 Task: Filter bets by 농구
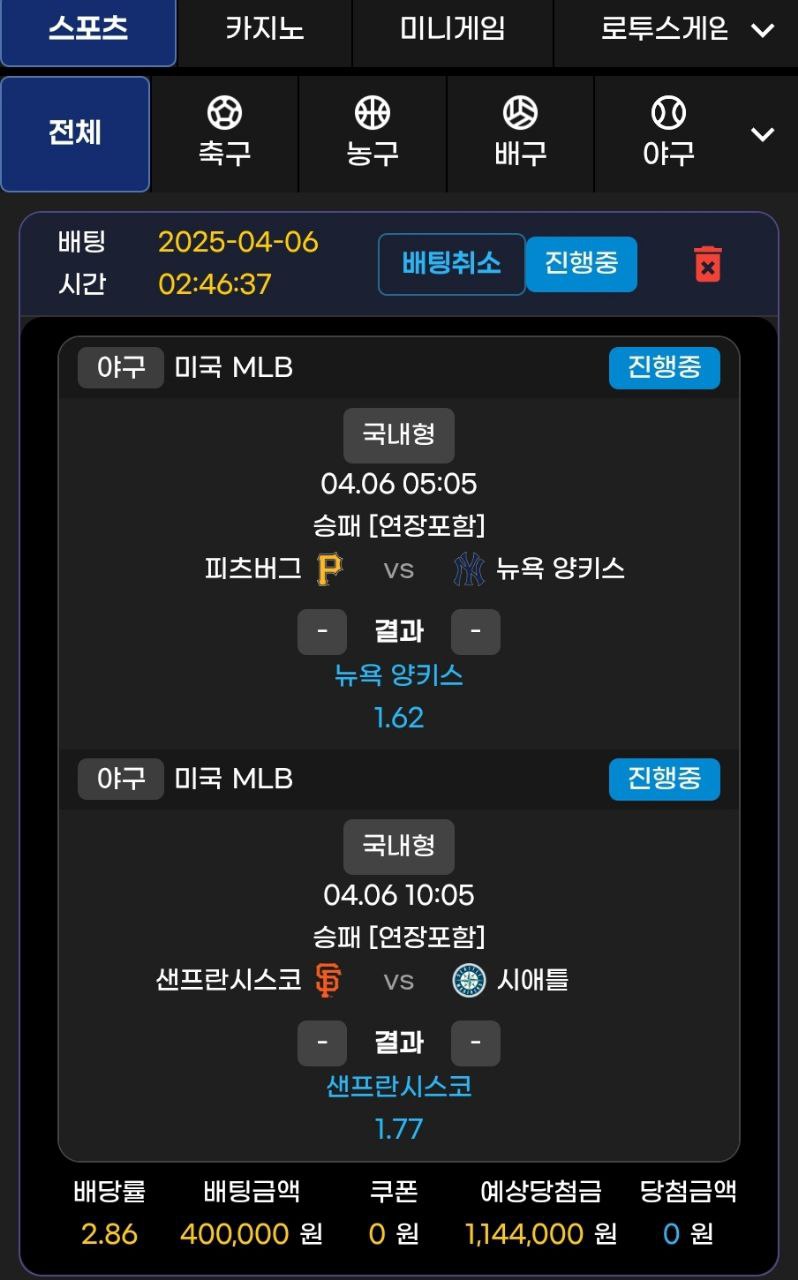tap(372, 134)
